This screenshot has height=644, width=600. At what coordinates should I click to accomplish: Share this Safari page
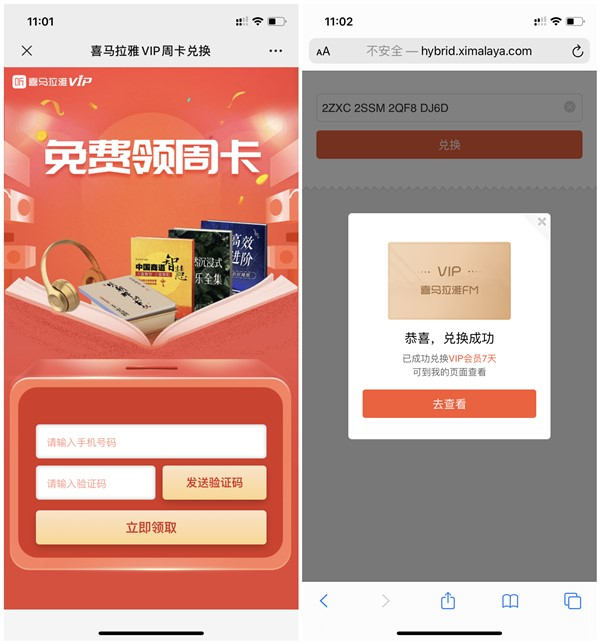[x=448, y=601]
